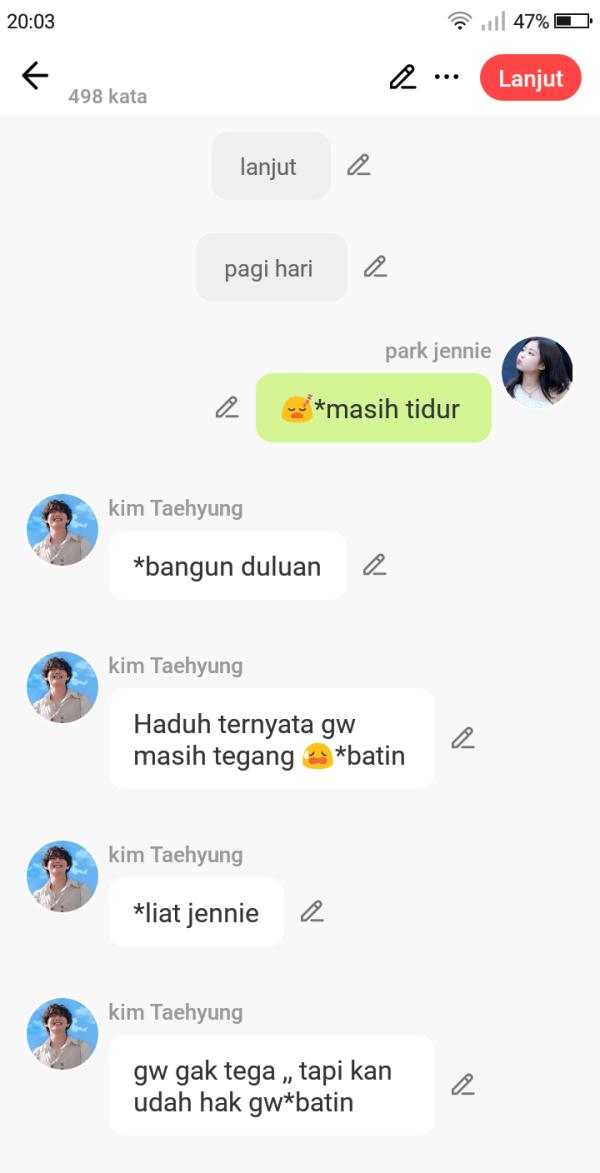This screenshot has height=1173, width=600.
Task: Edit the grey "lanjut" narration bubble
Action: (359, 166)
